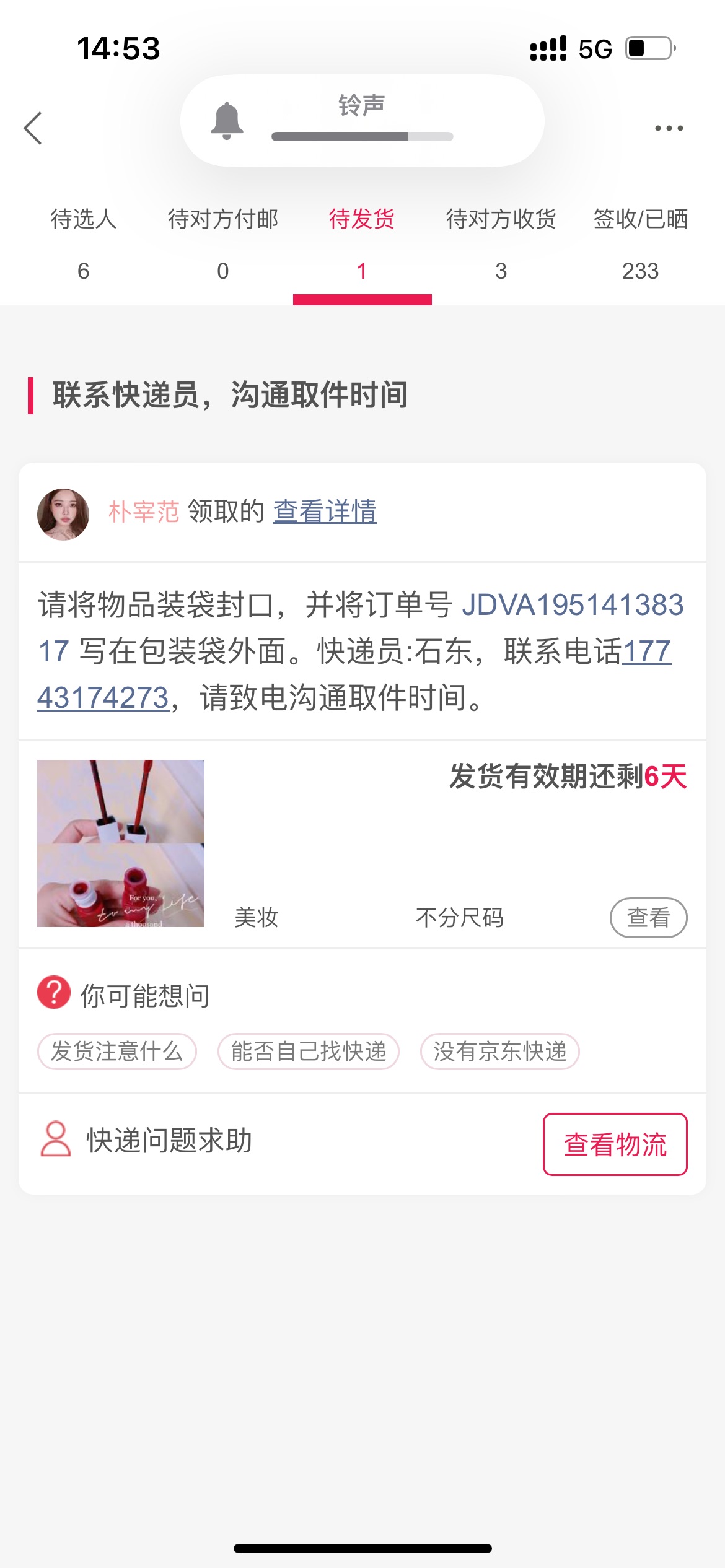Screen dimensions: 725x1568
Task: Tap the 查看 button beside 不分尺码
Action: coord(648,917)
